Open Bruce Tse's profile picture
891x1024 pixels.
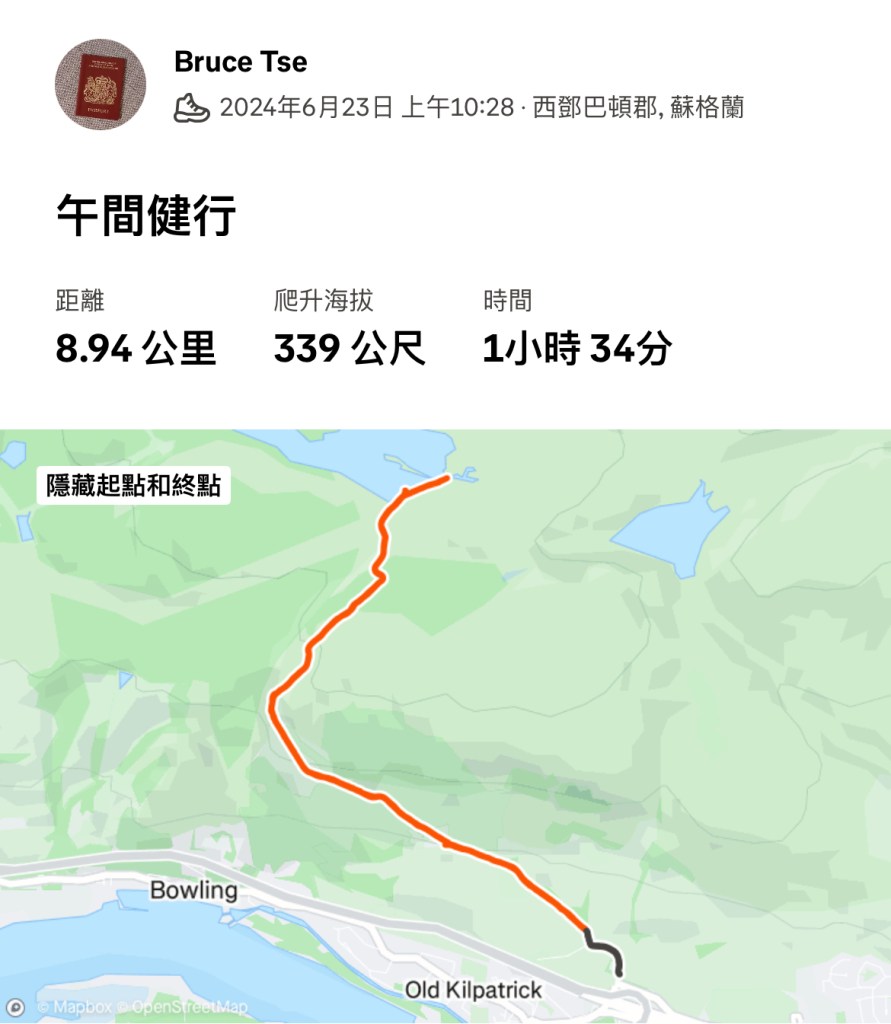coord(100,84)
